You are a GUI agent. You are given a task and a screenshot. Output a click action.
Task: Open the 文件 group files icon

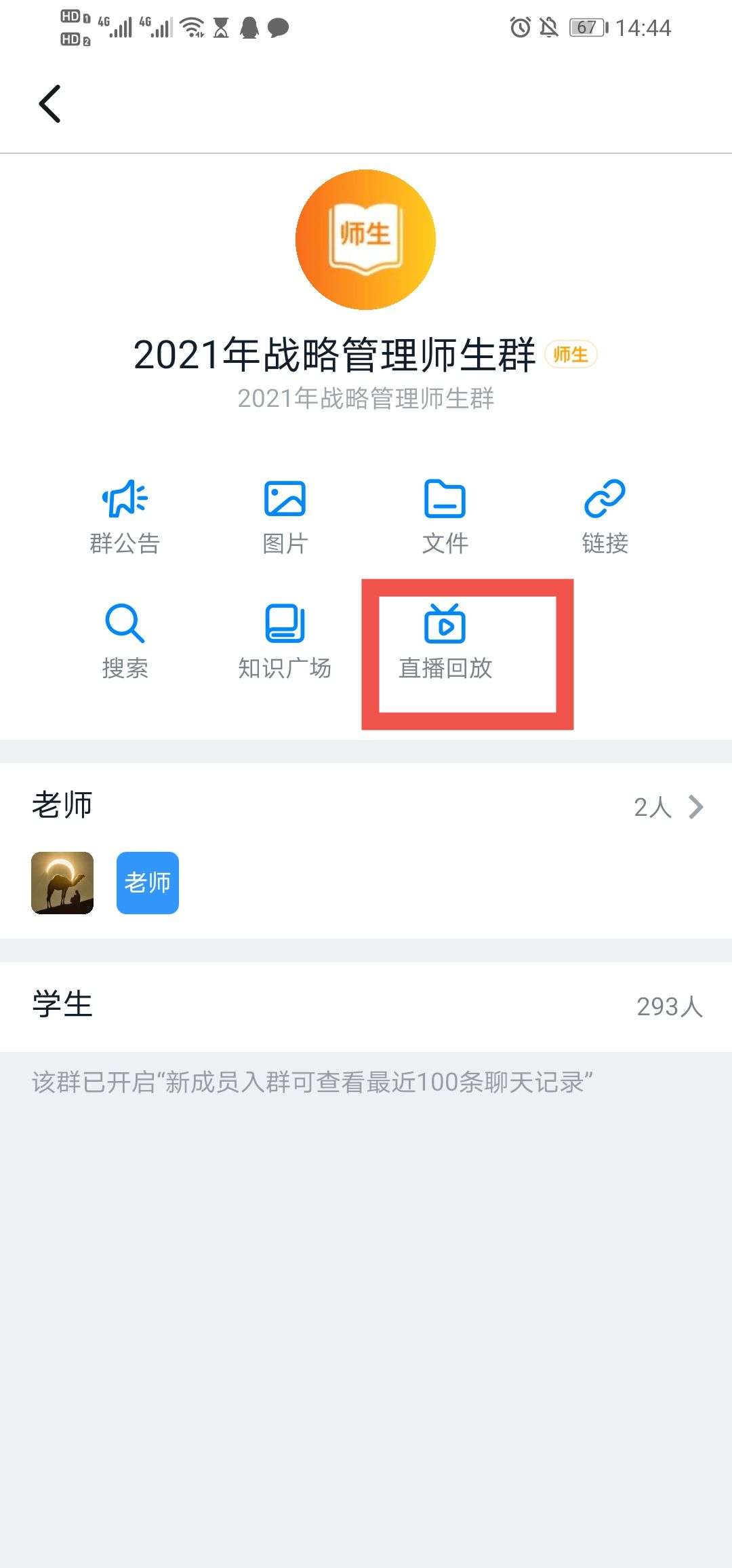[444, 515]
